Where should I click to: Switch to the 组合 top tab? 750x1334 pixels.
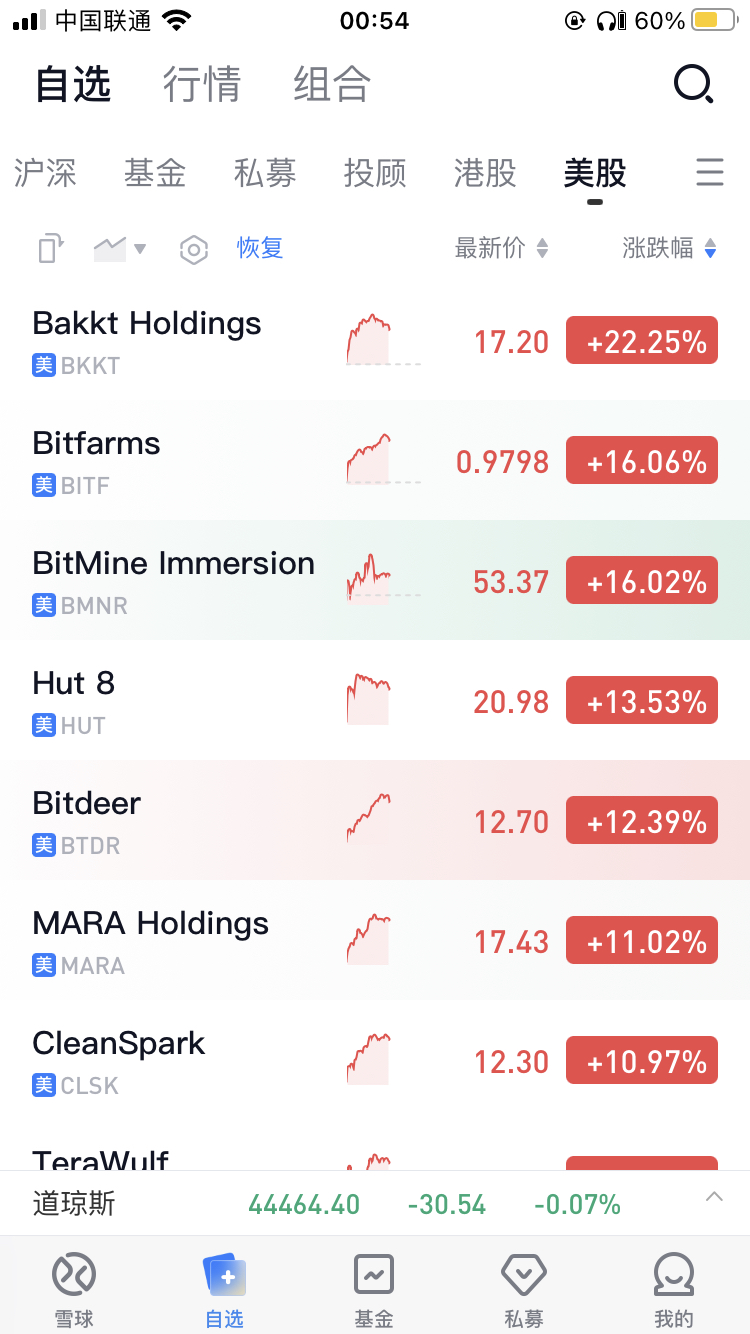[332, 85]
